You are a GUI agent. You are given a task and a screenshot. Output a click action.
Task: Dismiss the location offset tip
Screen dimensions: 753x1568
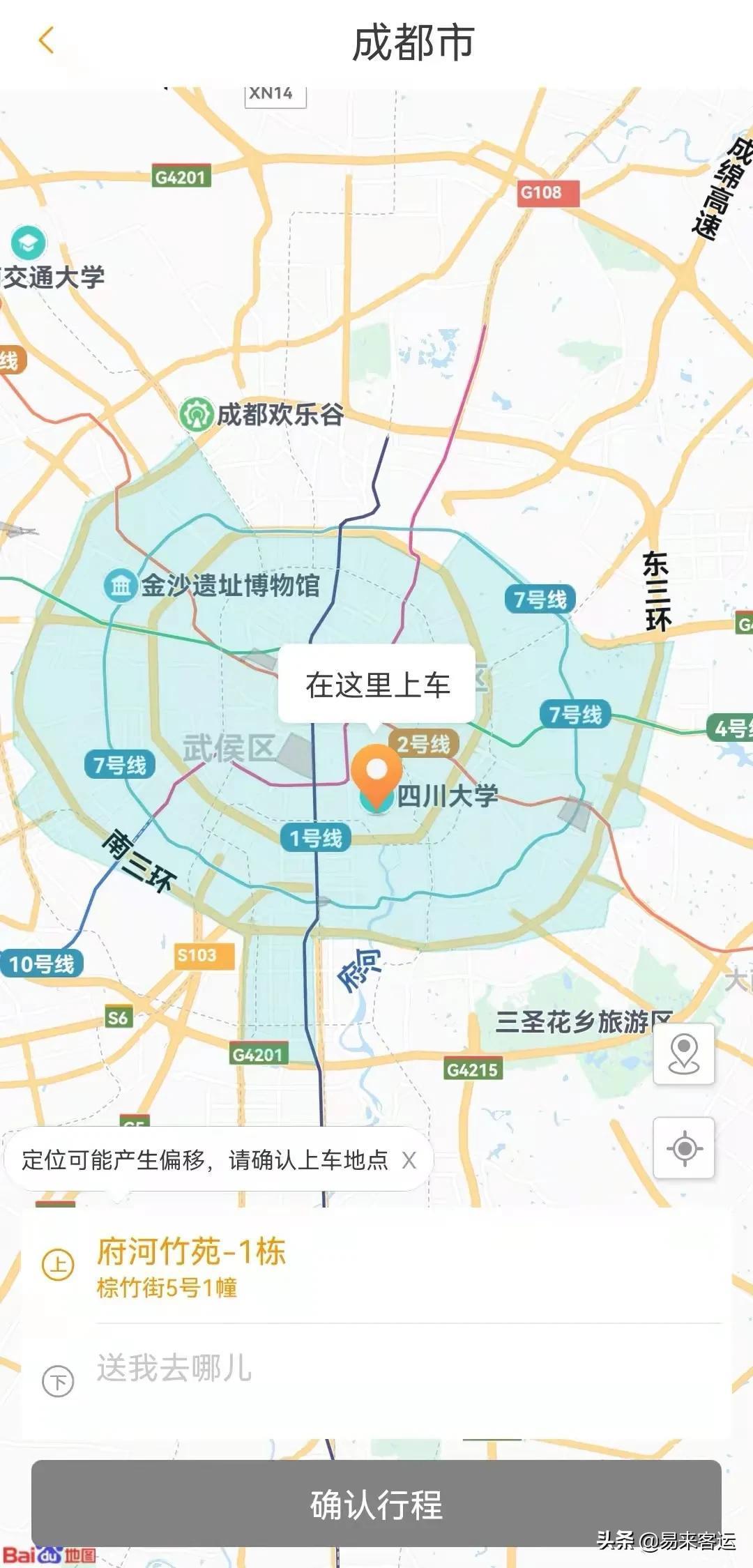point(409,1161)
